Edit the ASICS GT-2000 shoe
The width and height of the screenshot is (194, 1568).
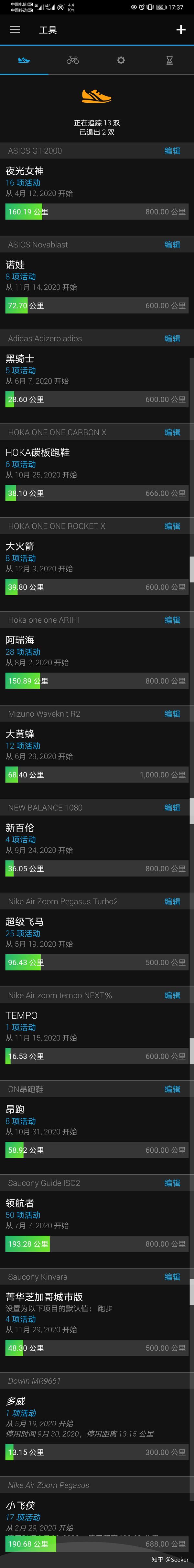click(172, 151)
